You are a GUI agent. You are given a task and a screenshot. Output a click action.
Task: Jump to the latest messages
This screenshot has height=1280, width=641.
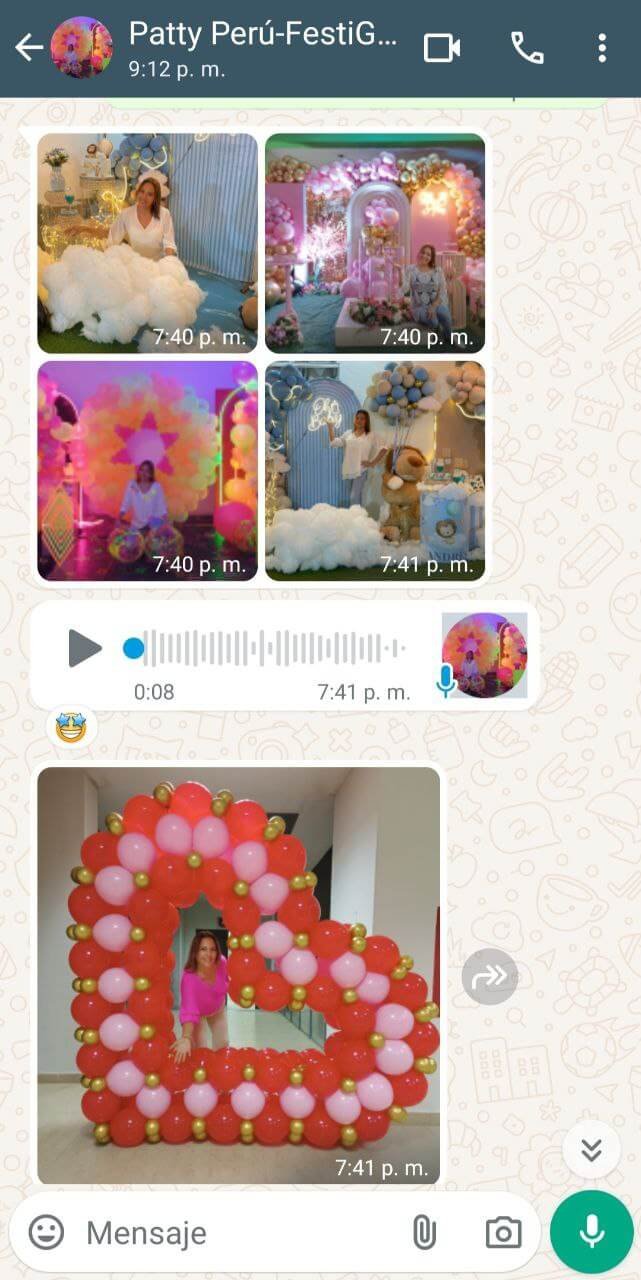(x=591, y=1150)
